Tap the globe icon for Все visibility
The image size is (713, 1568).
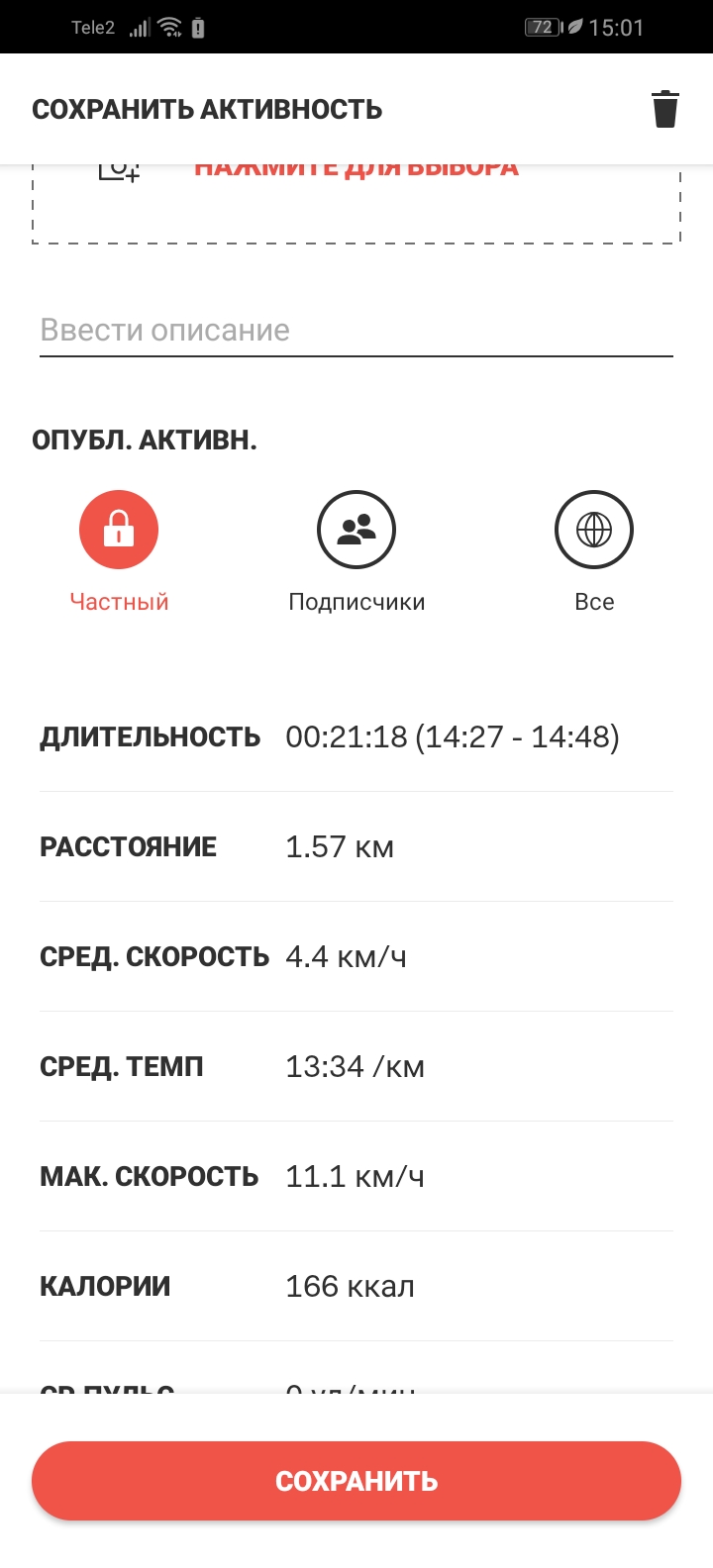pos(593,529)
